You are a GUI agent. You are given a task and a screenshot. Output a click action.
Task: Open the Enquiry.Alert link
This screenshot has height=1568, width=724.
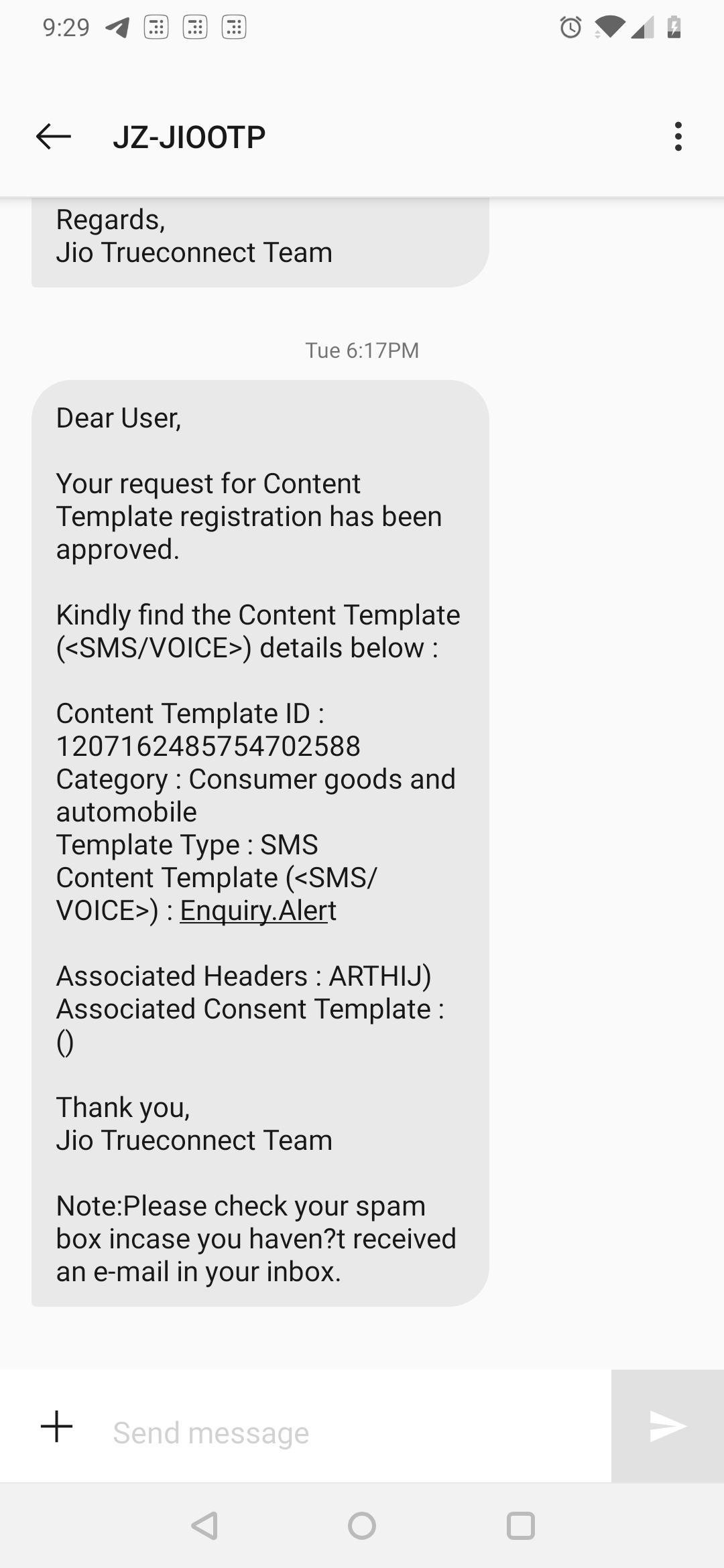coord(258,910)
